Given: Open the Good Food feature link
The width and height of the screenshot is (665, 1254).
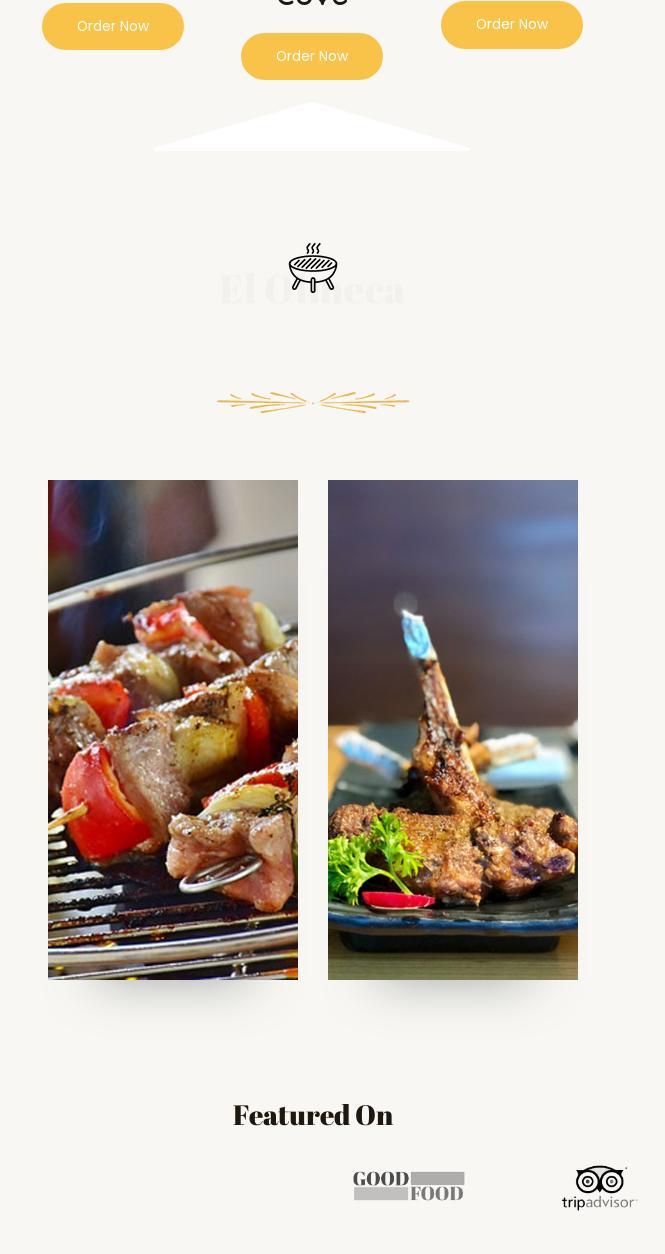Looking at the screenshot, I should click(x=409, y=1186).
